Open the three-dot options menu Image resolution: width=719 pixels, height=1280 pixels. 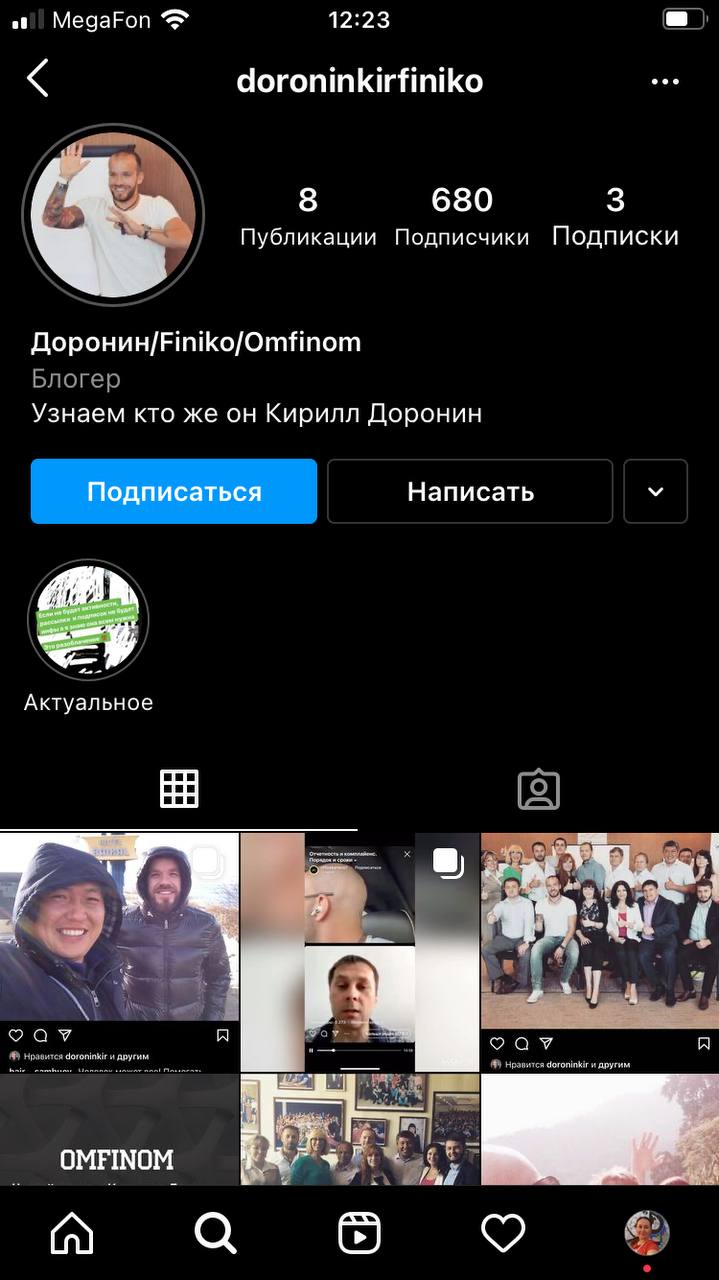coord(665,82)
